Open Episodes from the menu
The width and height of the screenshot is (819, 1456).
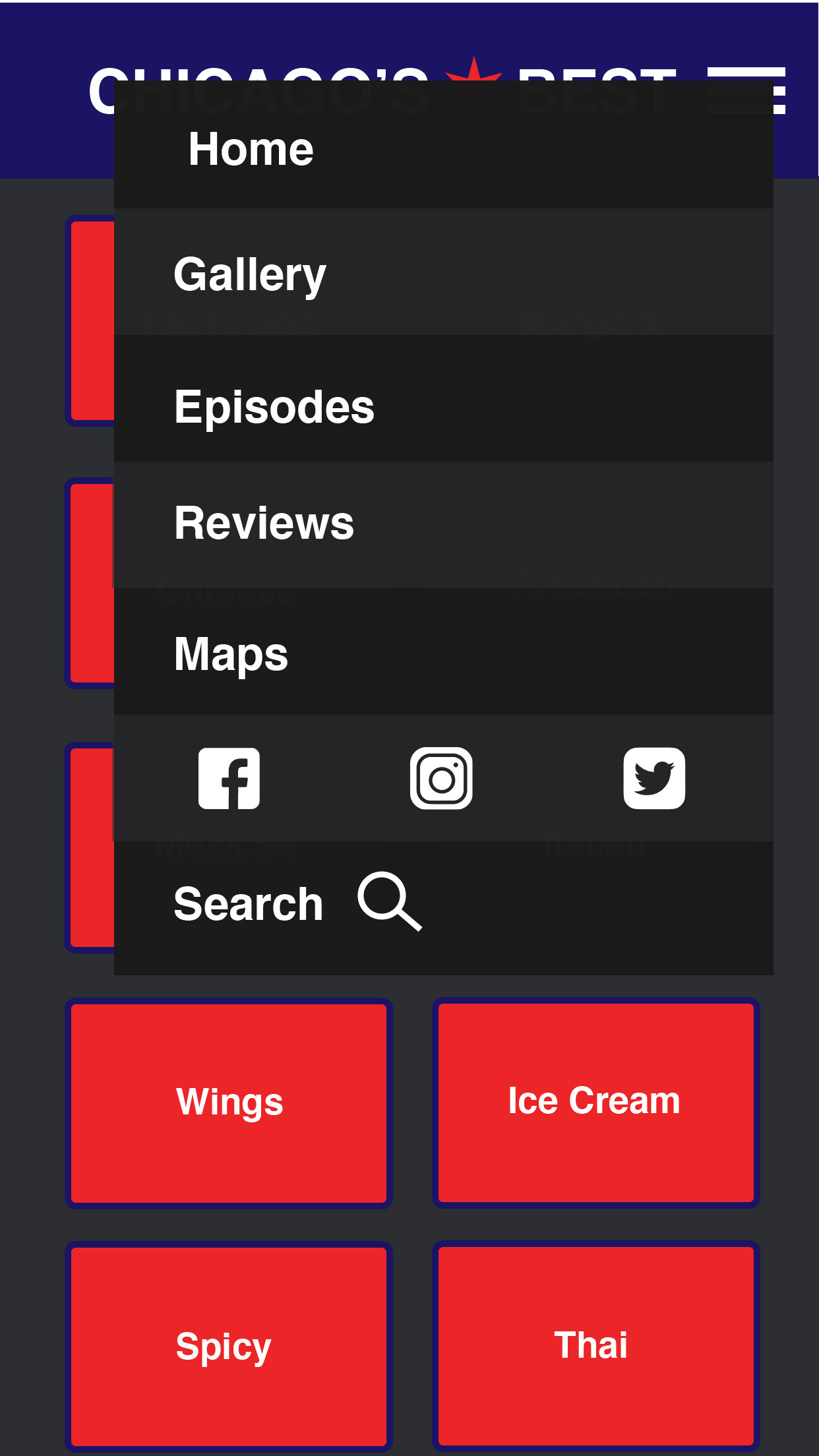tap(274, 407)
